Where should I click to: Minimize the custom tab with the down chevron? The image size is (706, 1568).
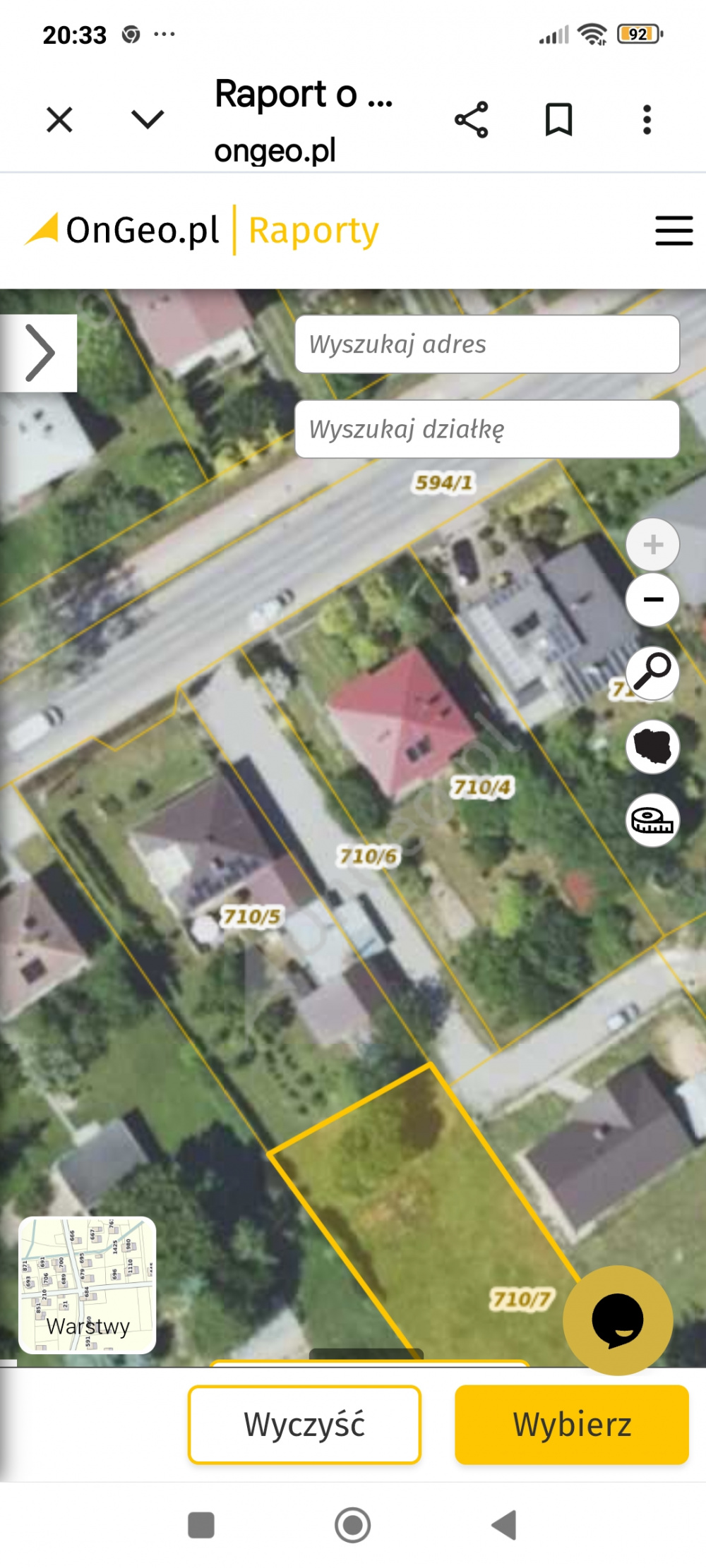point(148,119)
